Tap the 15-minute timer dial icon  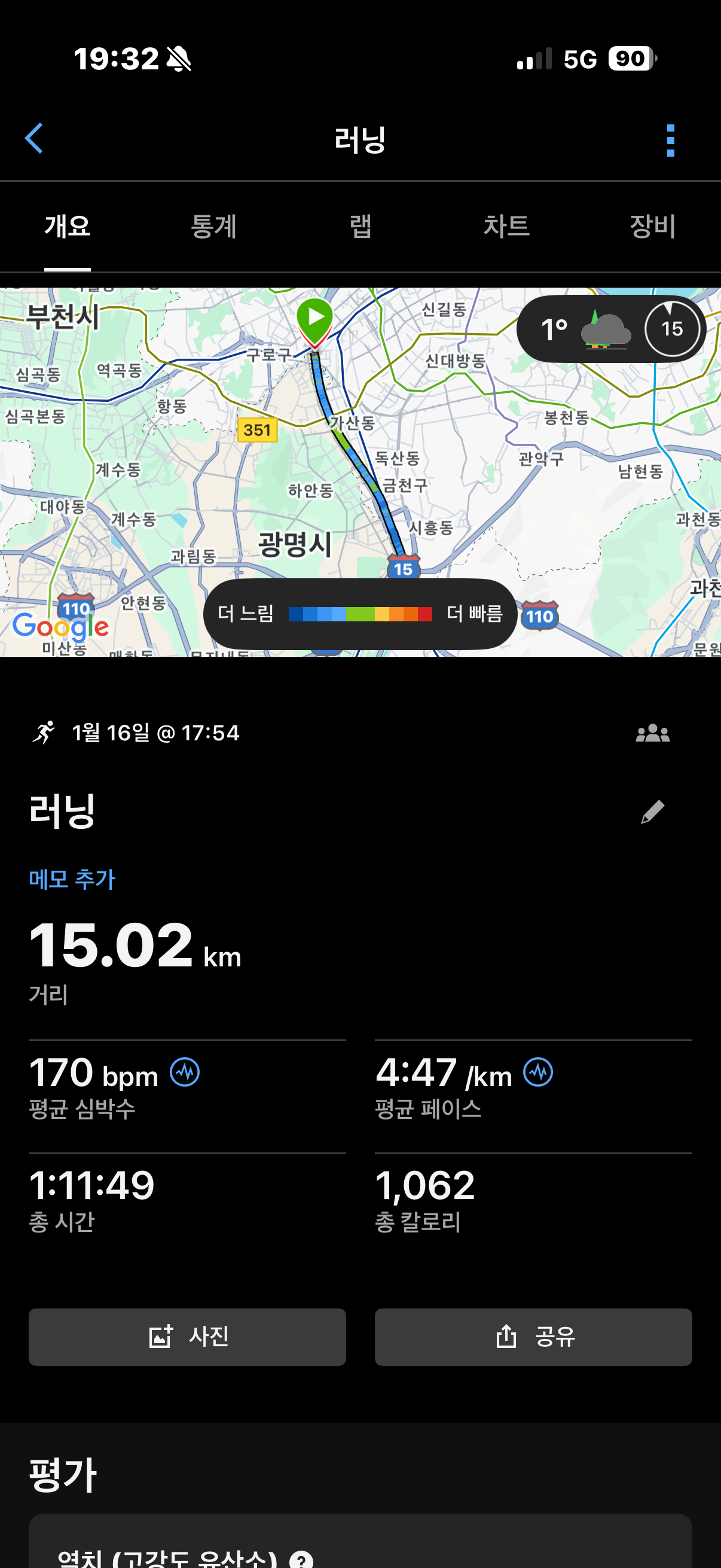tap(671, 330)
